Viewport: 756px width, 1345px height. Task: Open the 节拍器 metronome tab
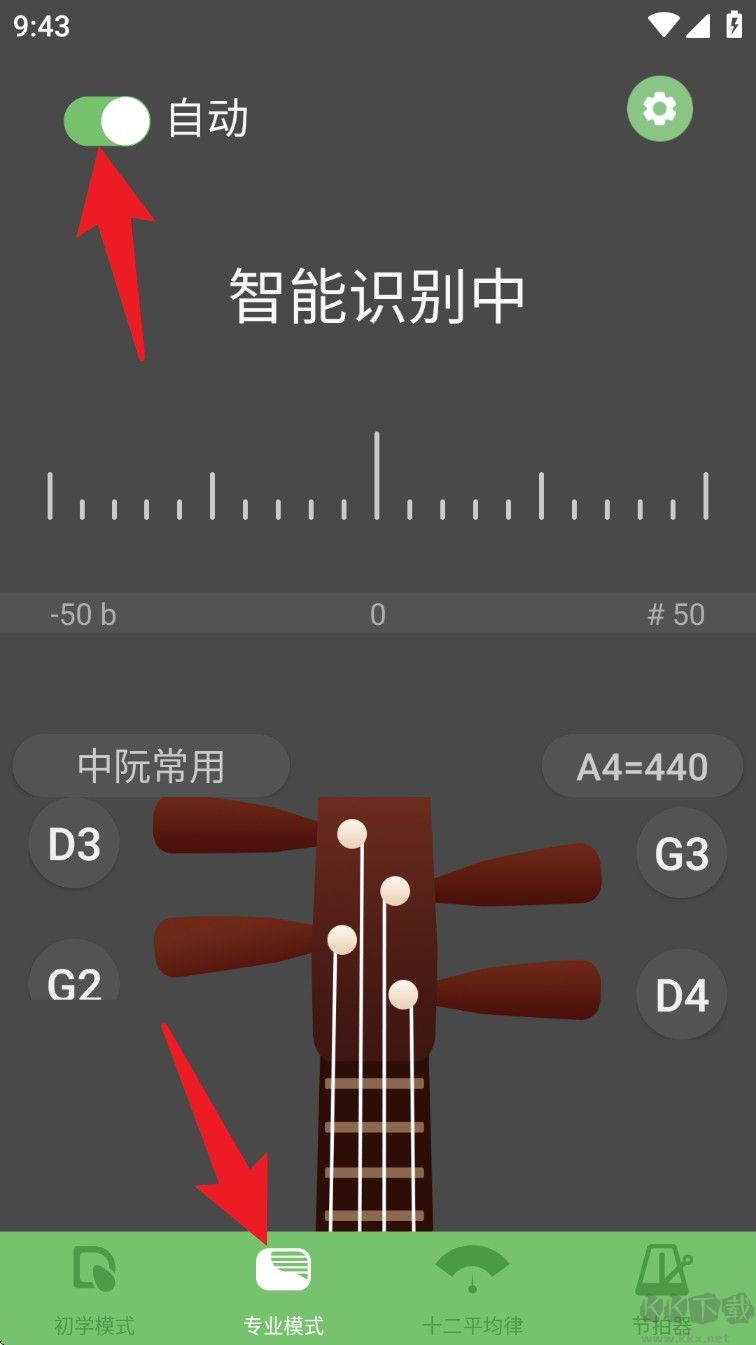(661, 1288)
